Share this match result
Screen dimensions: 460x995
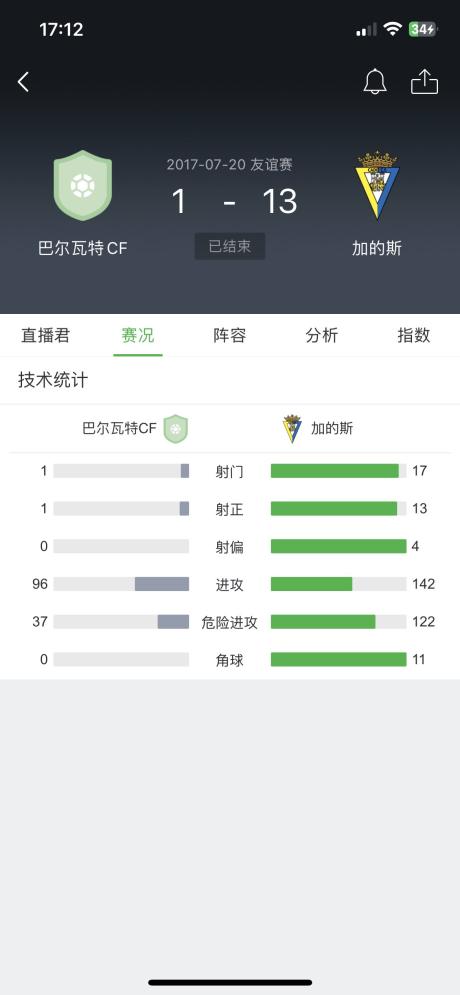[x=424, y=82]
